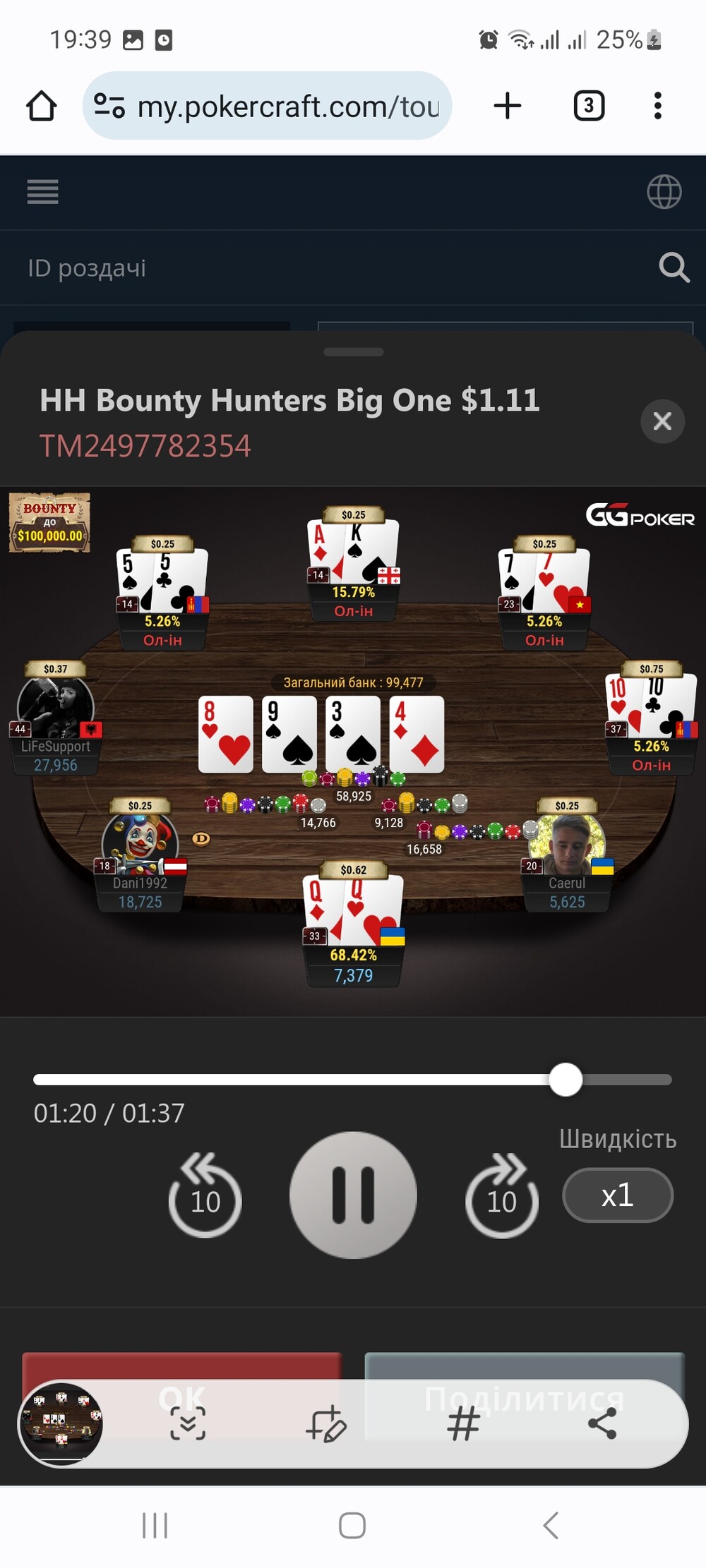Skip forward 10 seconds in replay
The image size is (706, 1568).
tap(502, 1195)
